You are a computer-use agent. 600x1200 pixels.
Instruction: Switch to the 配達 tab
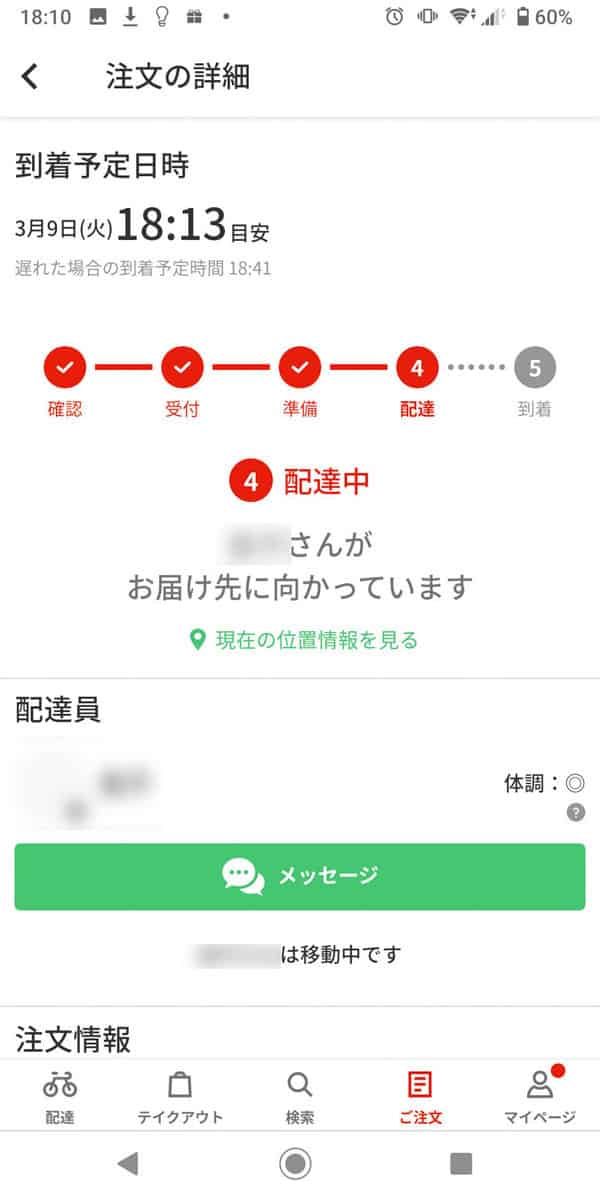pos(60,1097)
